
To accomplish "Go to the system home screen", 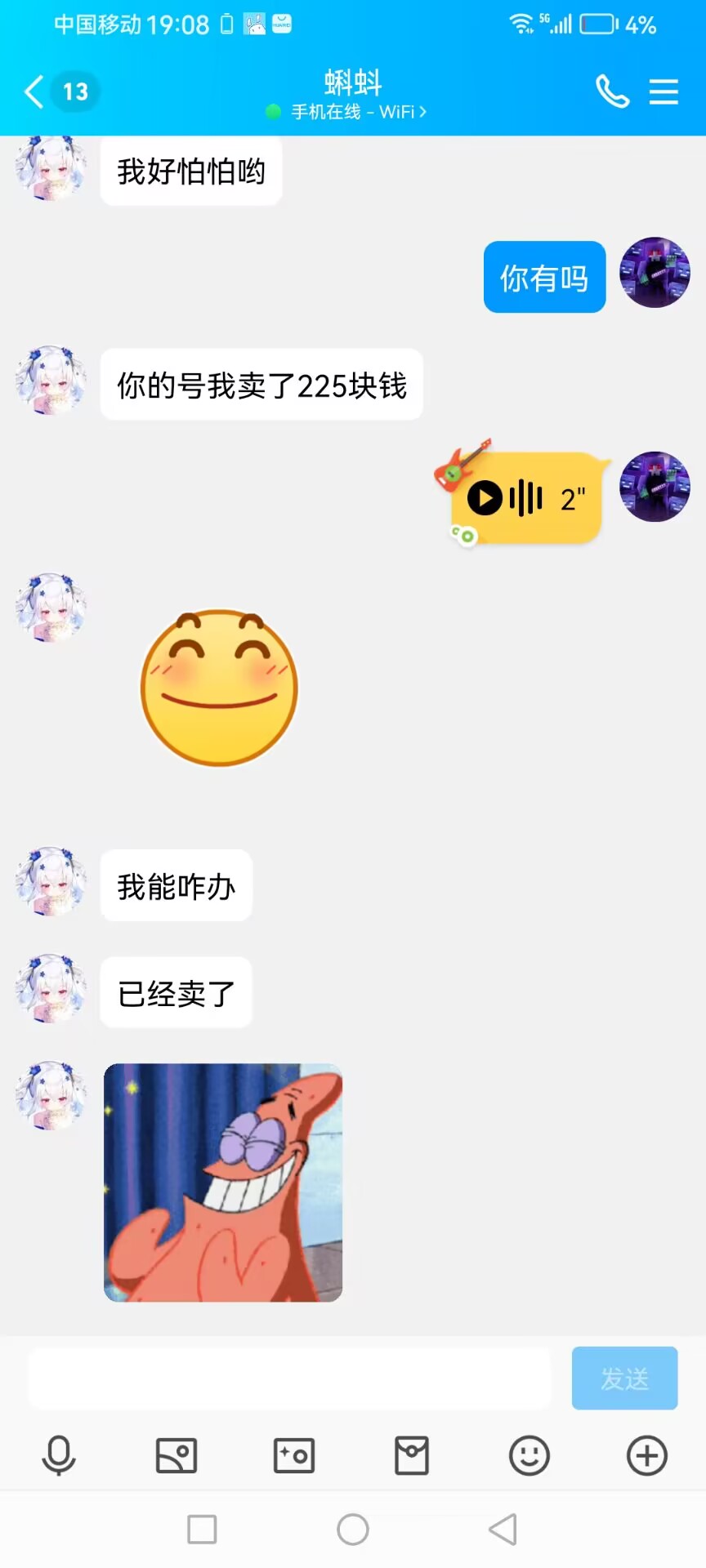I will pos(353,1530).
